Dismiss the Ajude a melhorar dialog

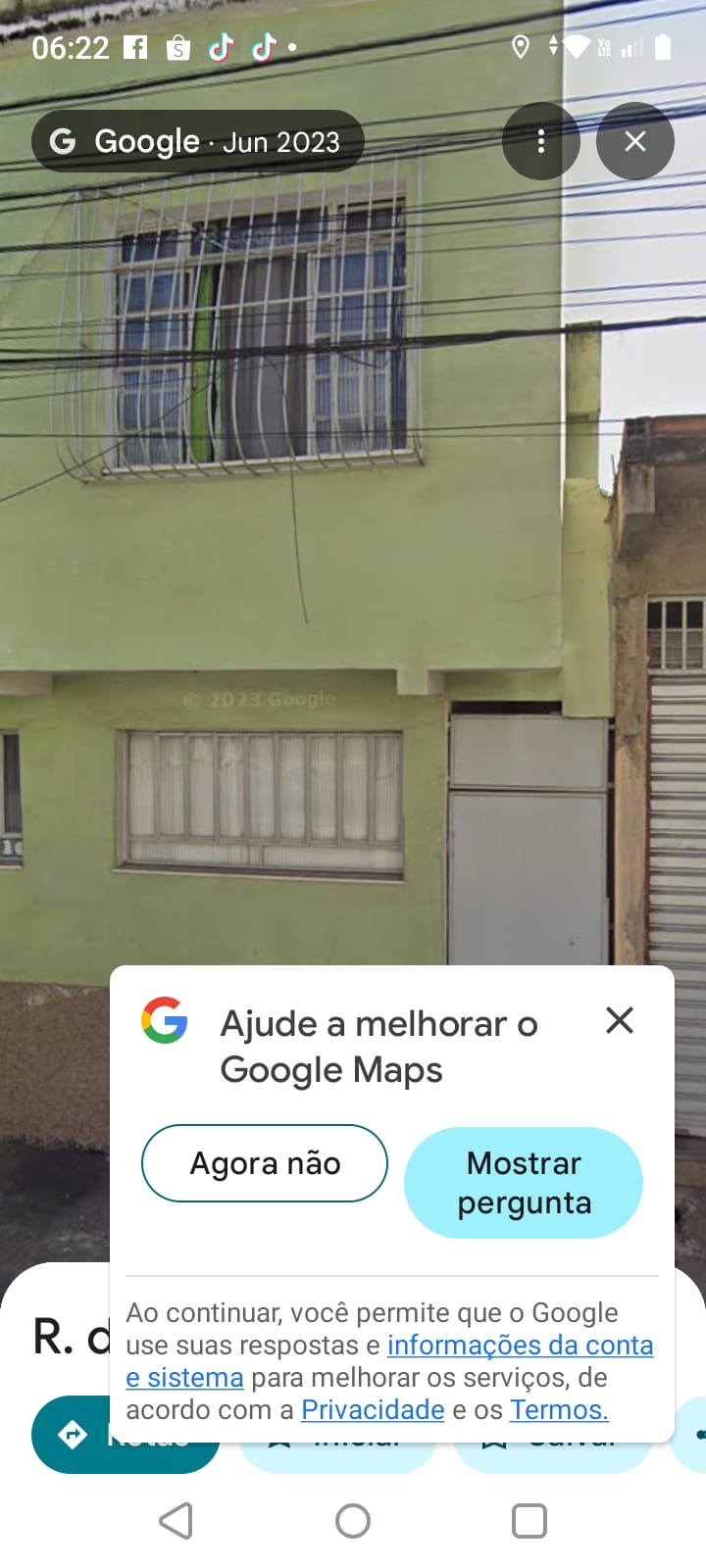tap(620, 1020)
